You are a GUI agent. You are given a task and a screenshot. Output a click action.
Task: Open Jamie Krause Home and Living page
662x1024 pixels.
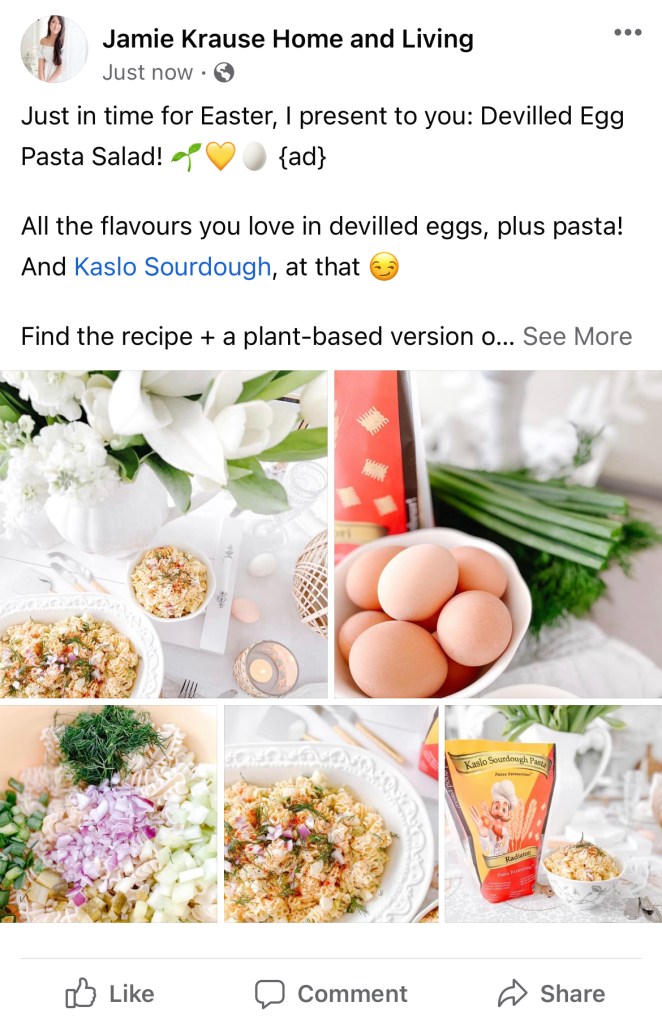(x=288, y=39)
